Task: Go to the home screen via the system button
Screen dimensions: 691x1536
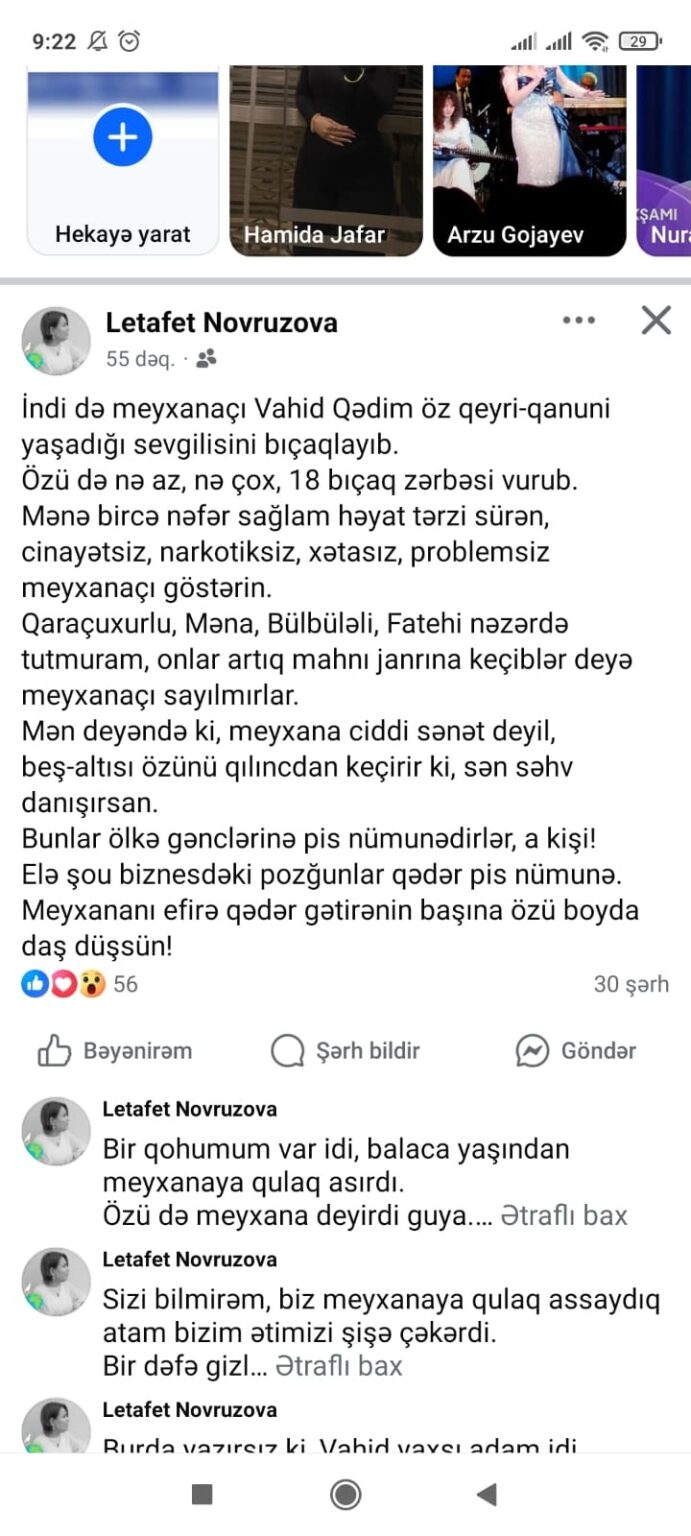Action: 345,1495
